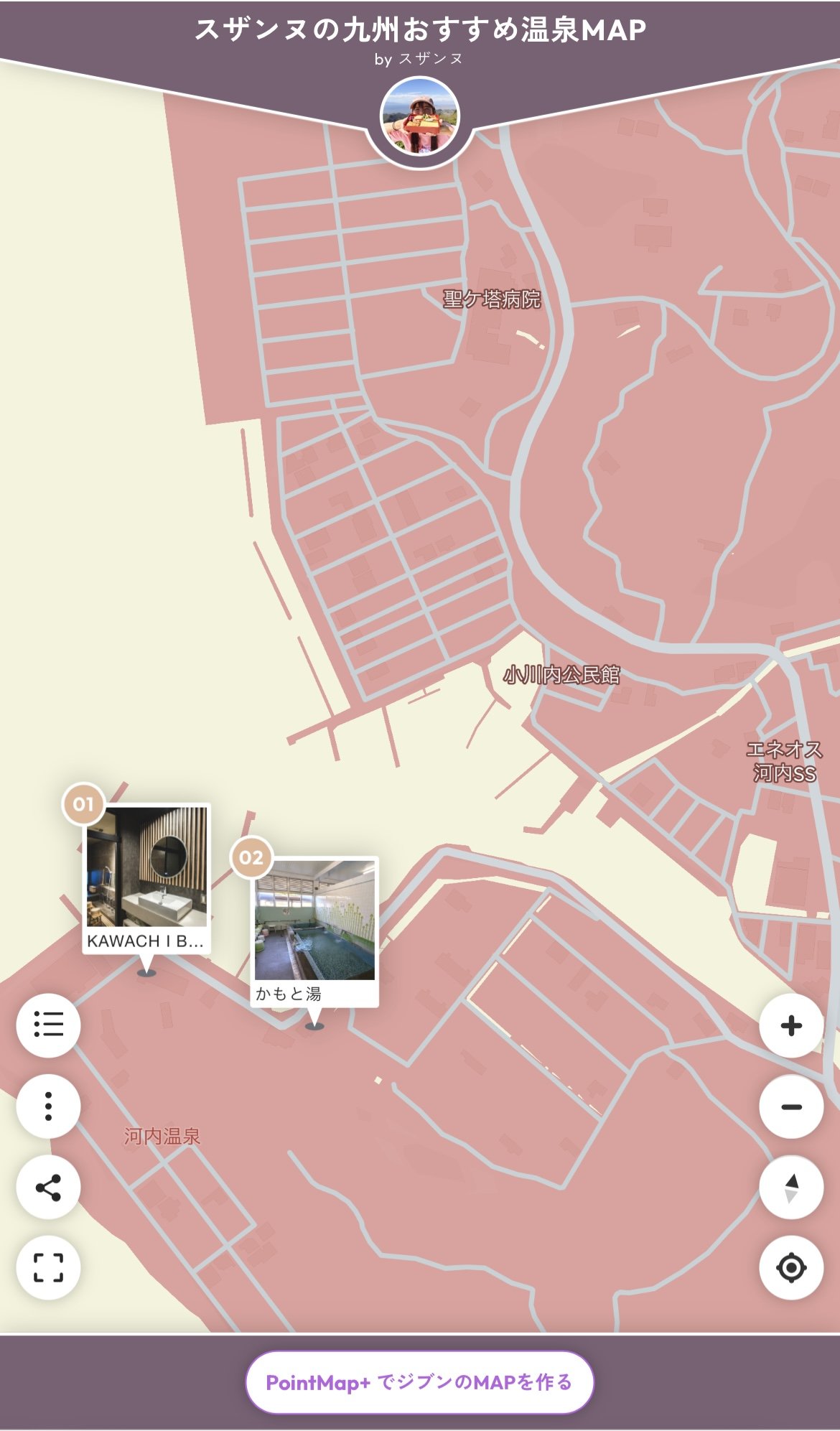Zoom in with the plus button
Viewport: 840px width, 1431px height.
pos(791,1025)
